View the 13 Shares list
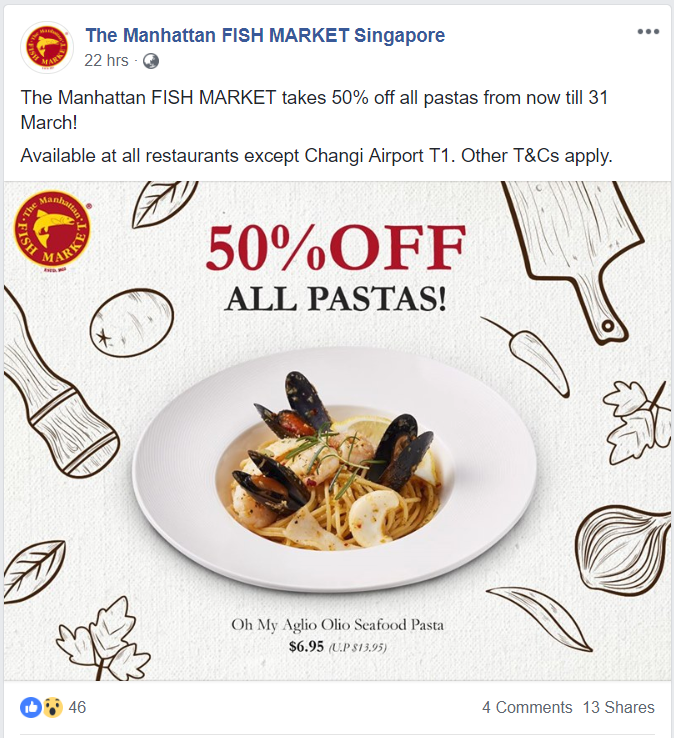Viewport: 674px width, 738px height. [x=618, y=707]
